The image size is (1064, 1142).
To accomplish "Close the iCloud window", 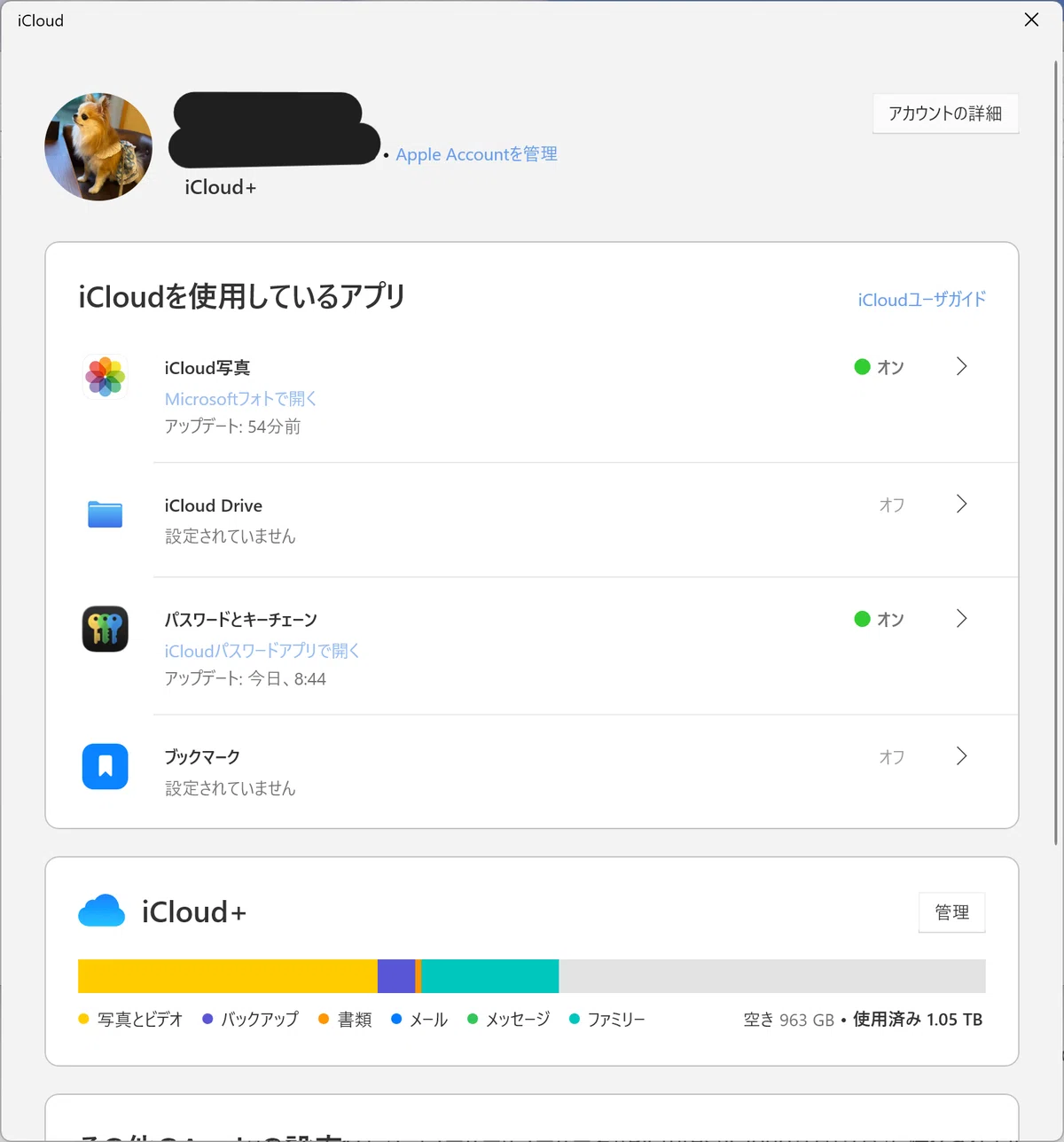I will tap(1031, 20).
